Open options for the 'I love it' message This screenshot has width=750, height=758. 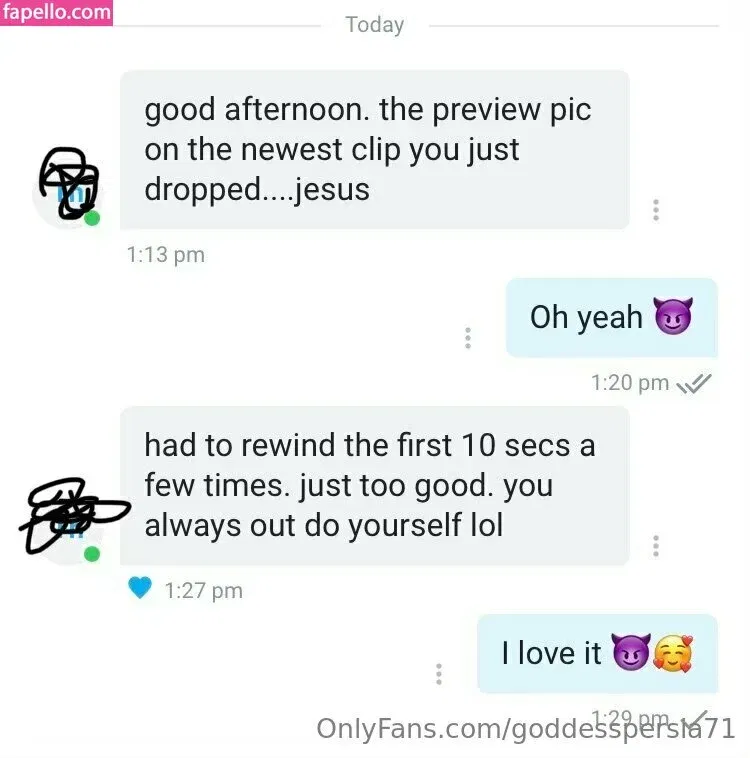coord(439,674)
